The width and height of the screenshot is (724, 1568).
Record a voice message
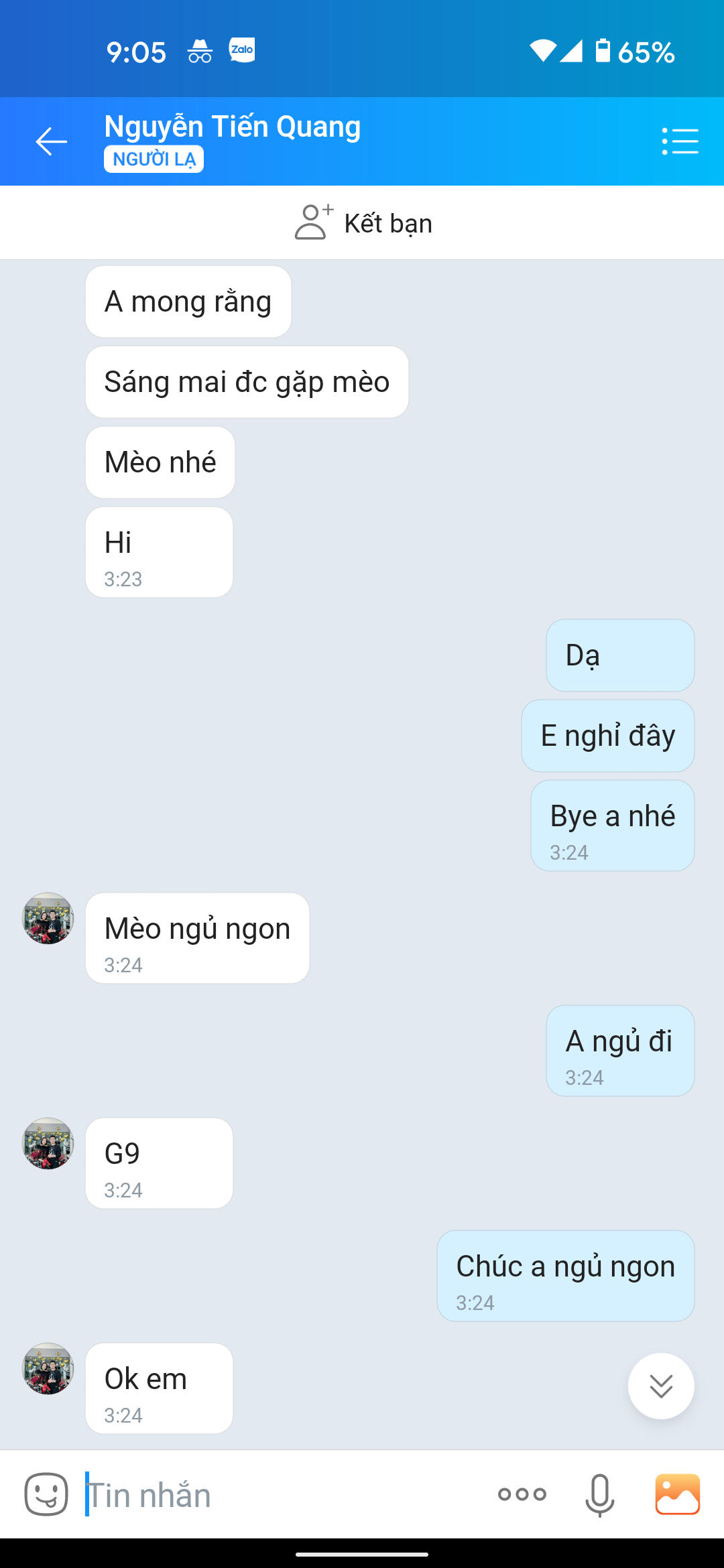click(x=599, y=1494)
